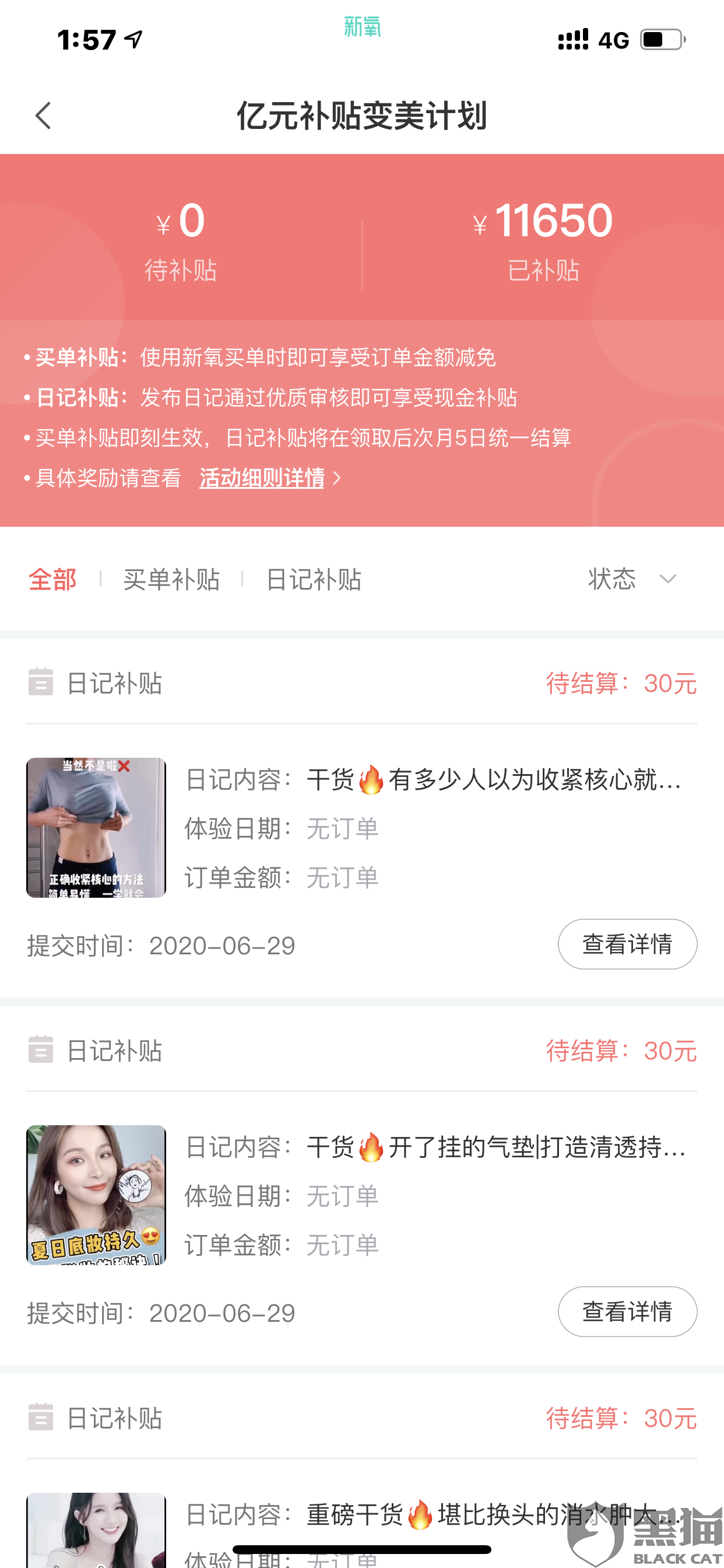Expand the 状态 filter dropdown
This screenshot has width=724, height=1568.
click(x=632, y=579)
